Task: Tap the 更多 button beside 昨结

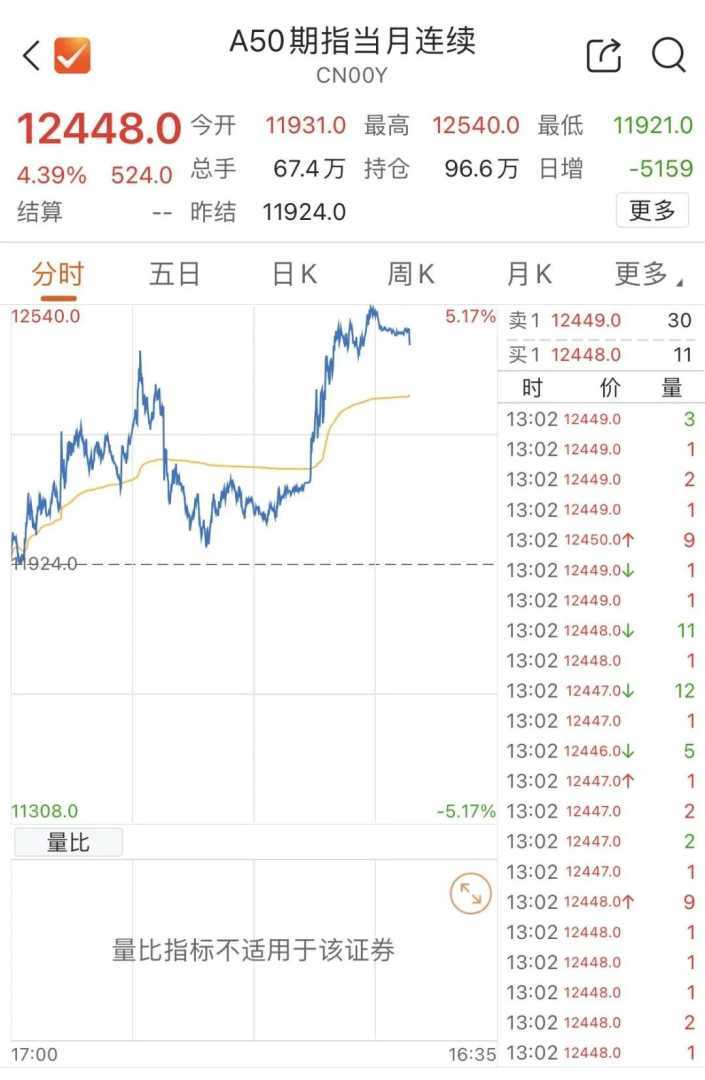Action: click(x=652, y=211)
